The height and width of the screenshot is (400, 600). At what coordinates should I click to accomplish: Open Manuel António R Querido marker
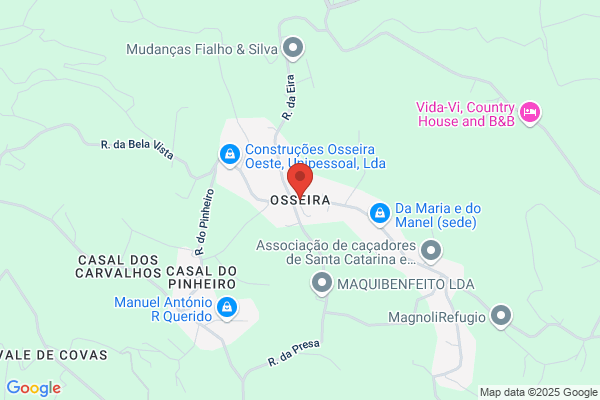[x=227, y=309]
